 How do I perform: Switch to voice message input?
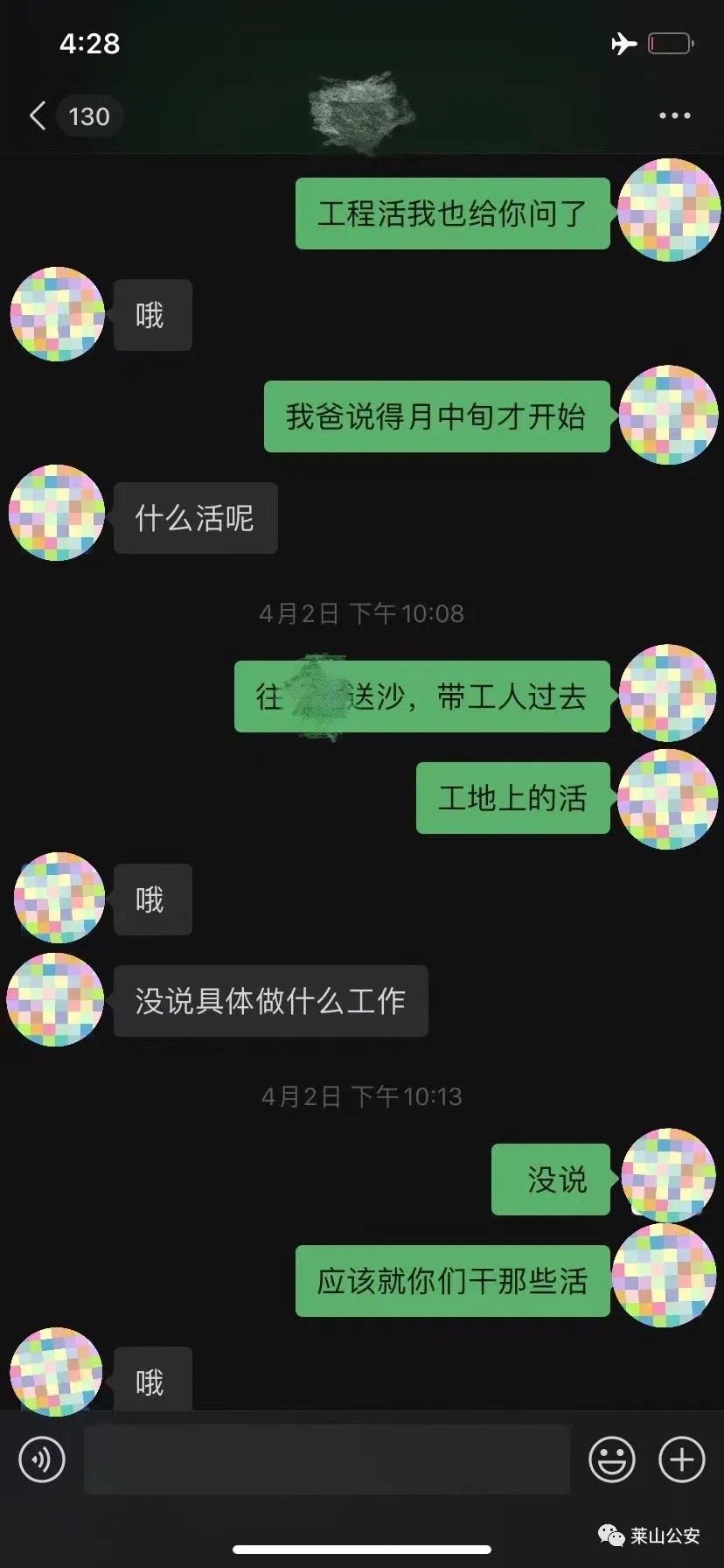pyautogui.click(x=42, y=1459)
